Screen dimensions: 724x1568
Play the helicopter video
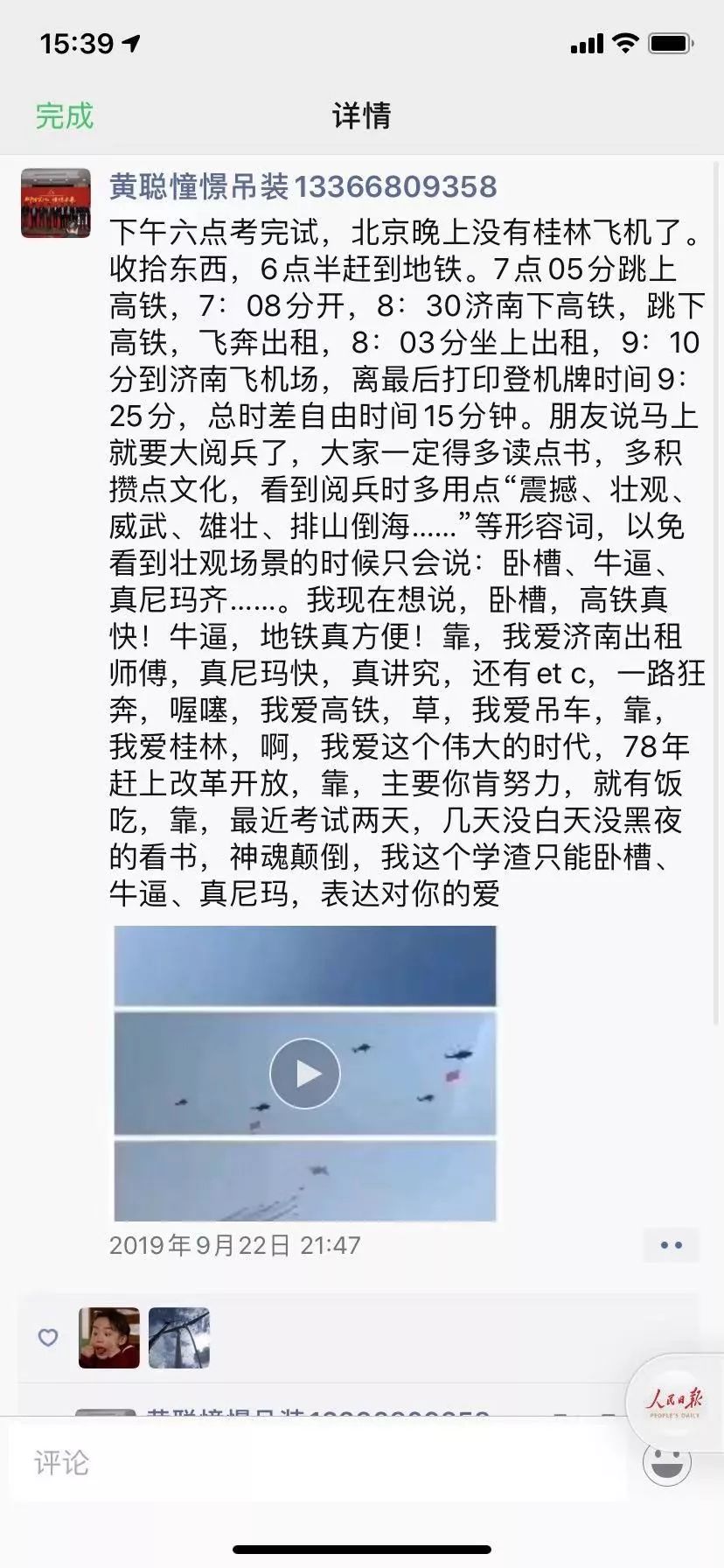pyautogui.click(x=304, y=1073)
